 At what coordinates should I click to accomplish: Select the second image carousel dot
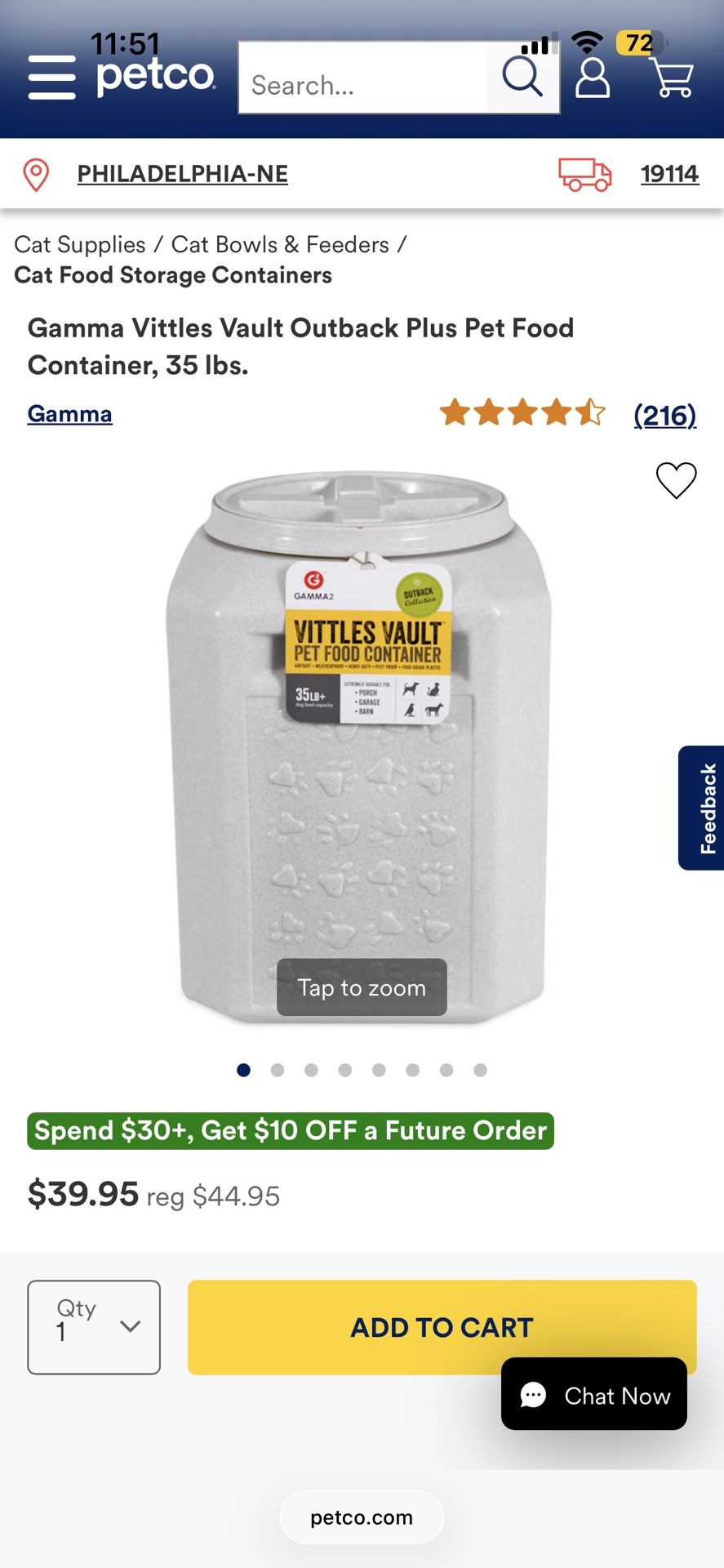tap(277, 1070)
